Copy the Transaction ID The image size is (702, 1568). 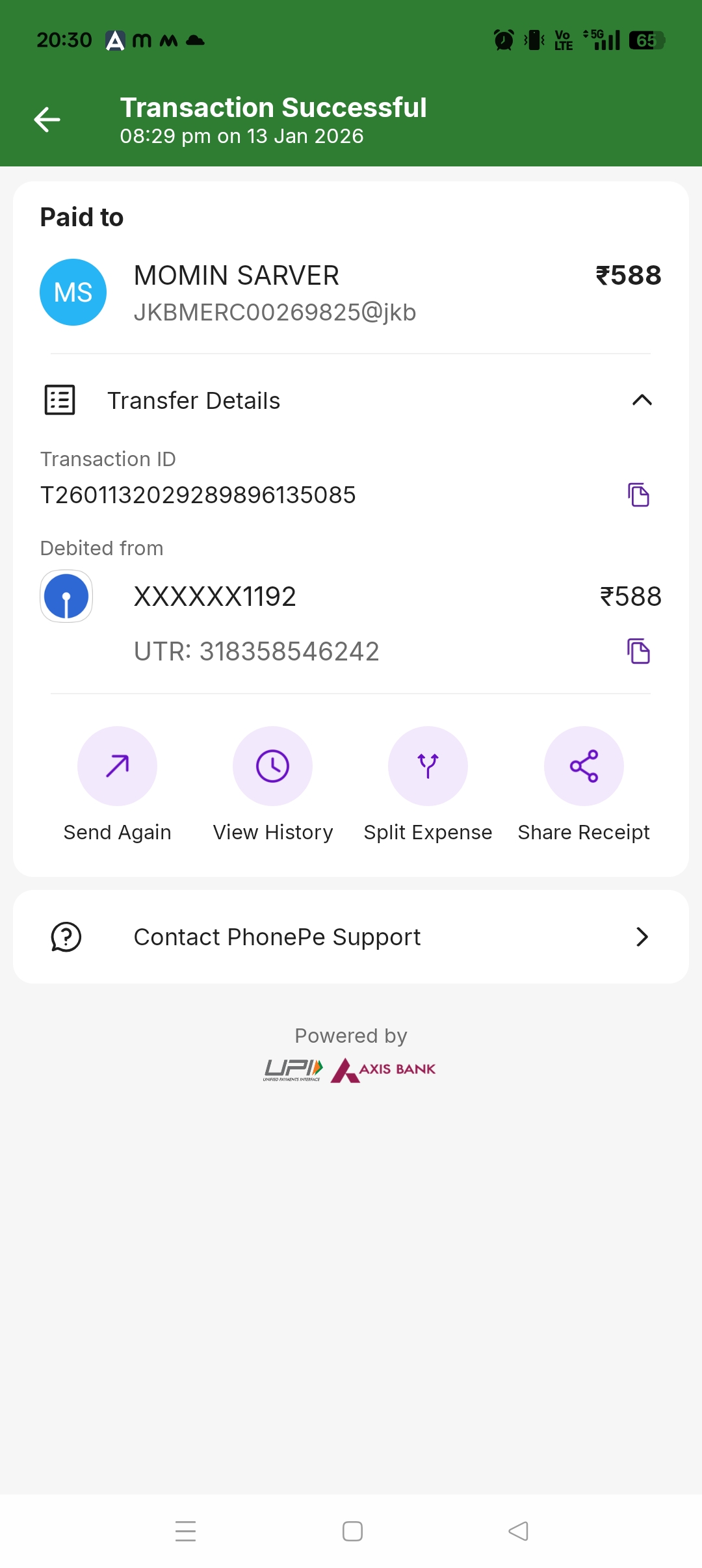tap(638, 495)
